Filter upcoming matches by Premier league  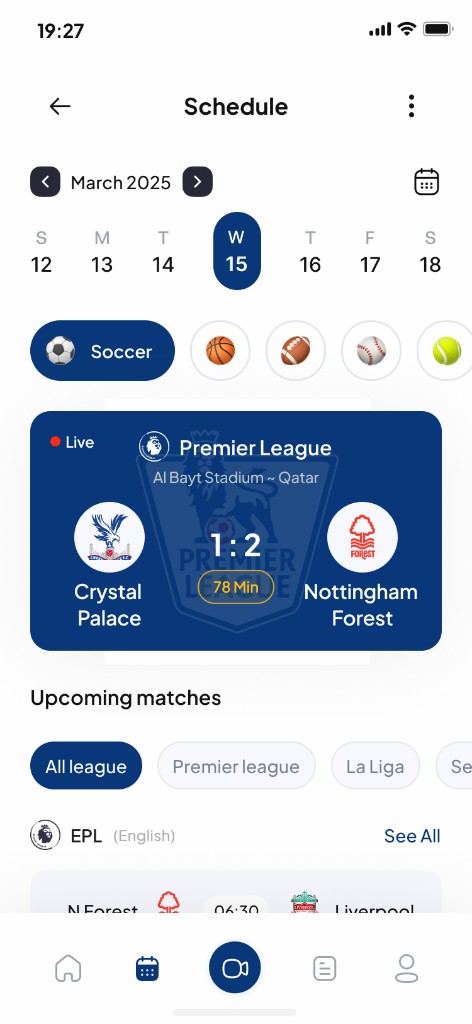tap(236, 765)
